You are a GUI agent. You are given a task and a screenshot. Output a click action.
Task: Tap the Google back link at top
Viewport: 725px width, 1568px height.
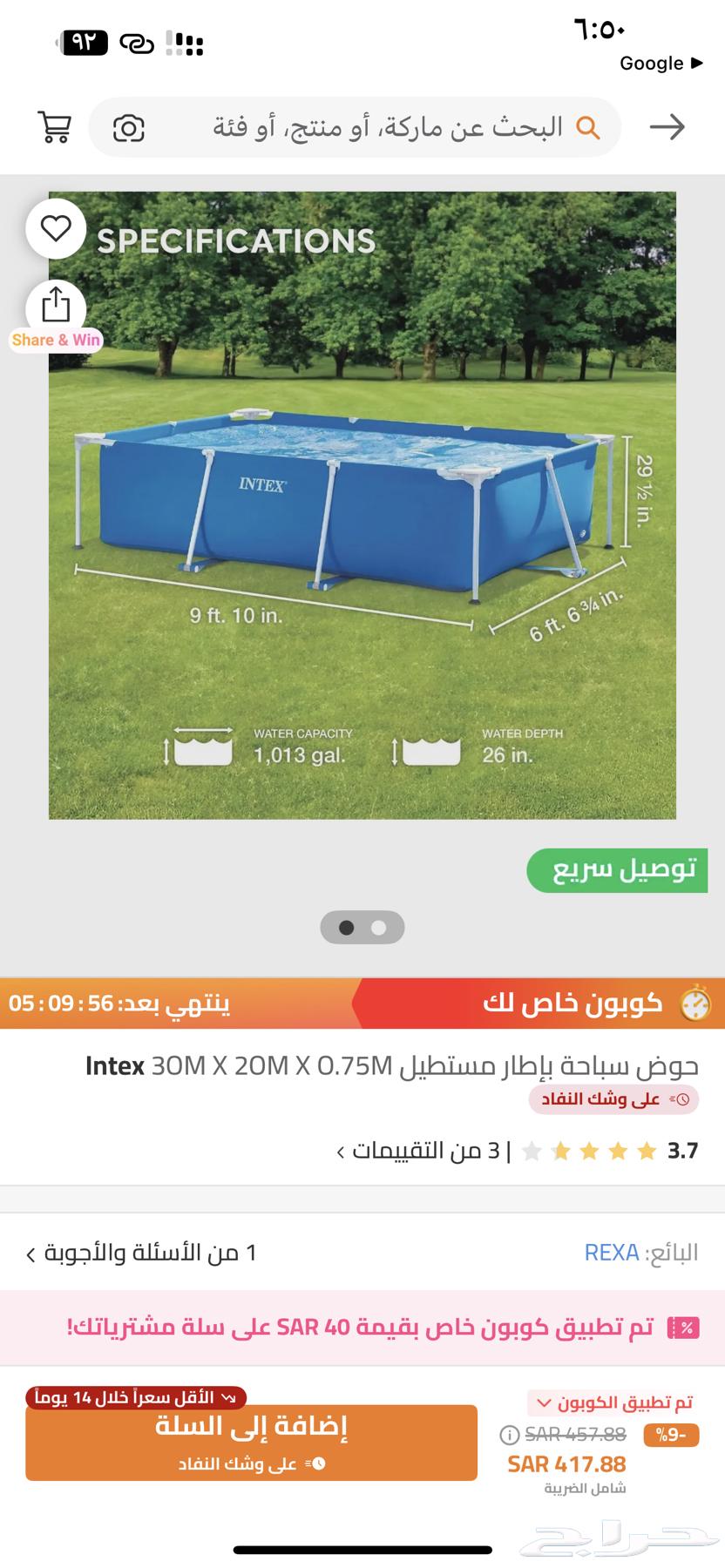(655, 63)
